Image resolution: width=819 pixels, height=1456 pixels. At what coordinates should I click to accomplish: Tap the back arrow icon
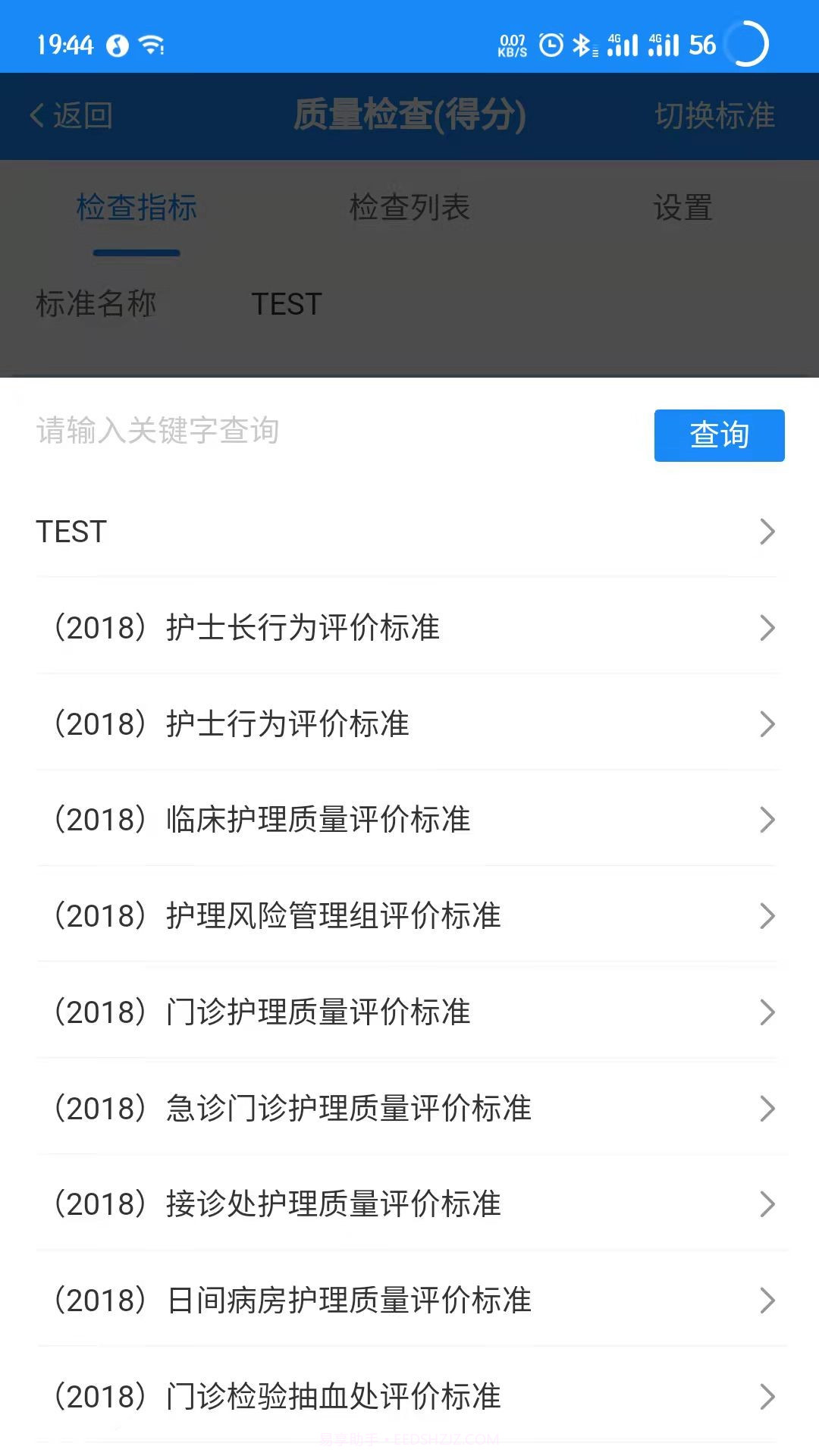(36, 116)
